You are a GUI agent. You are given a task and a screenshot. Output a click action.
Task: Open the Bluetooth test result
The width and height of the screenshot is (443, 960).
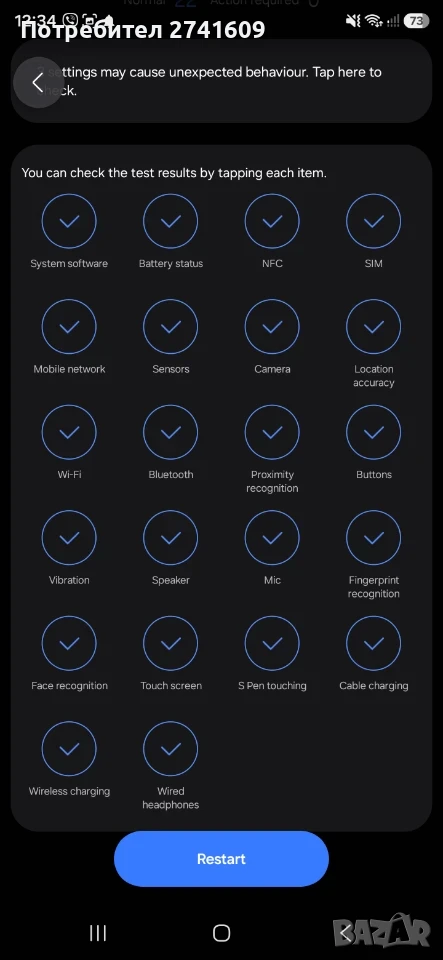tap(171, 443)
